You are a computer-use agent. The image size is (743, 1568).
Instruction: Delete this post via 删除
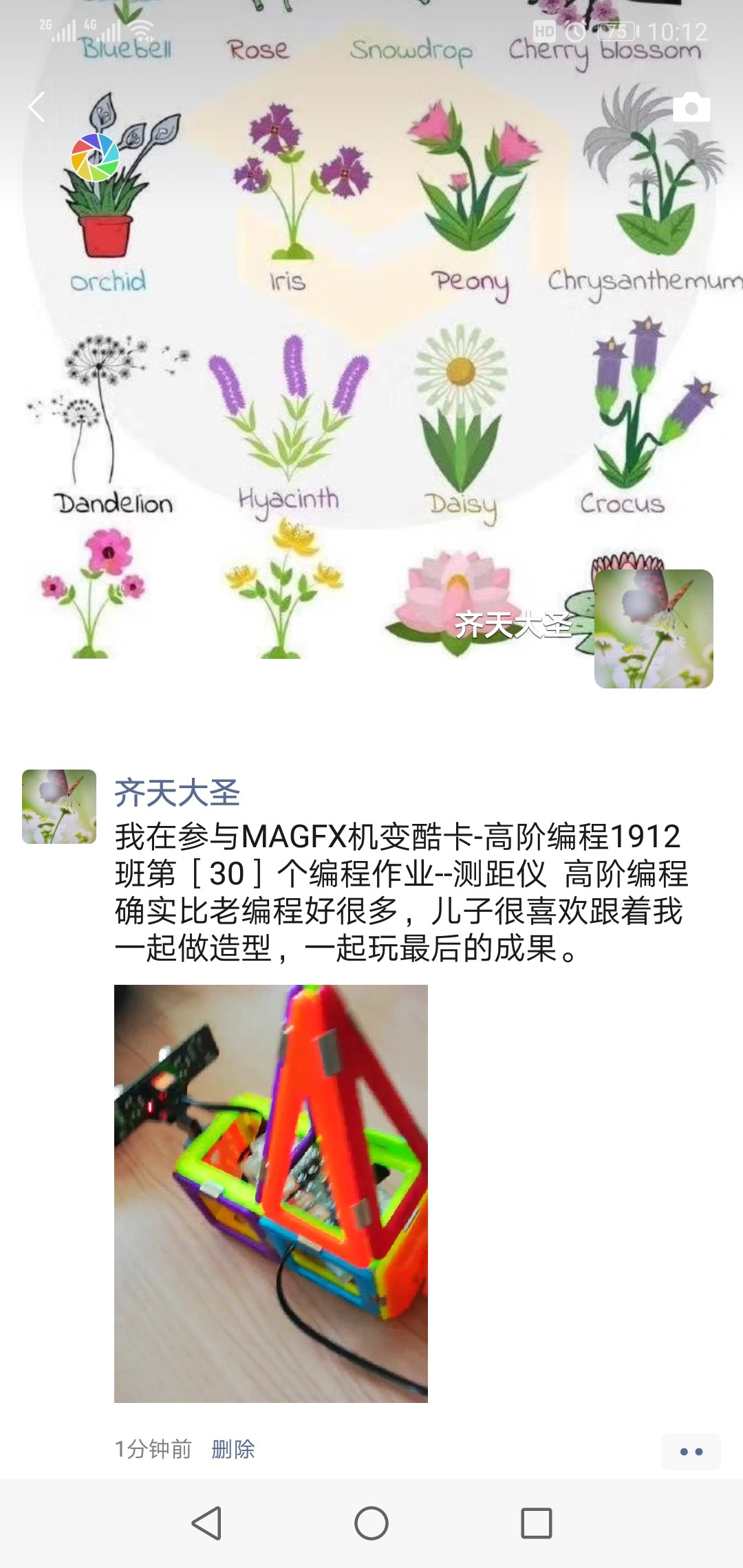pos(233,1449)
